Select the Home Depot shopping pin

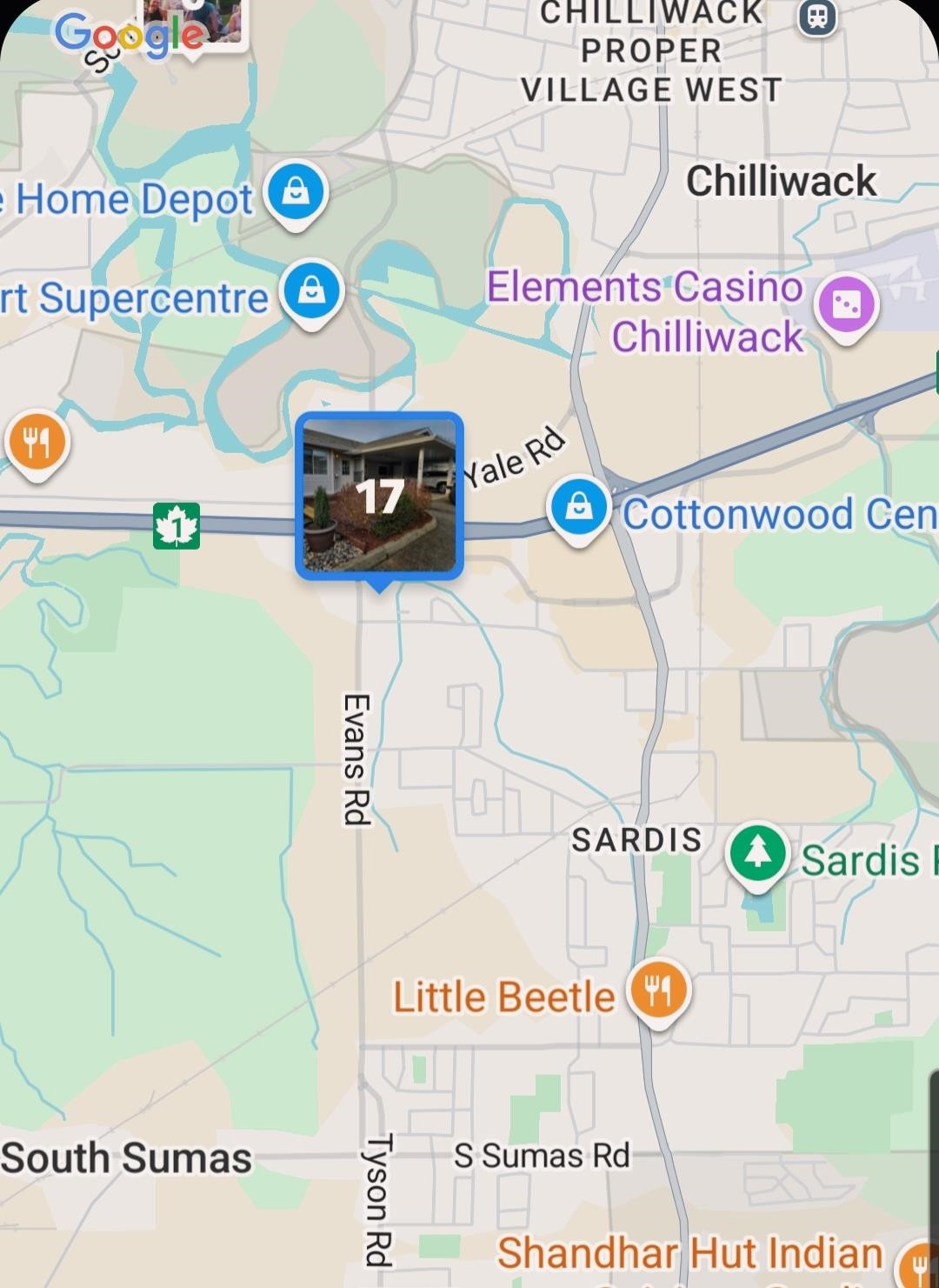tap(296, 191)
